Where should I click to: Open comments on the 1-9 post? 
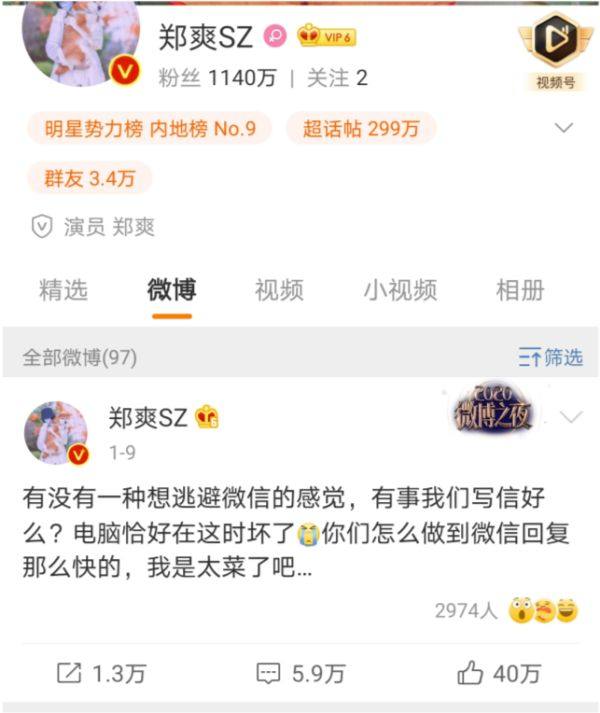pyautogui.click(x=299, y=673)
